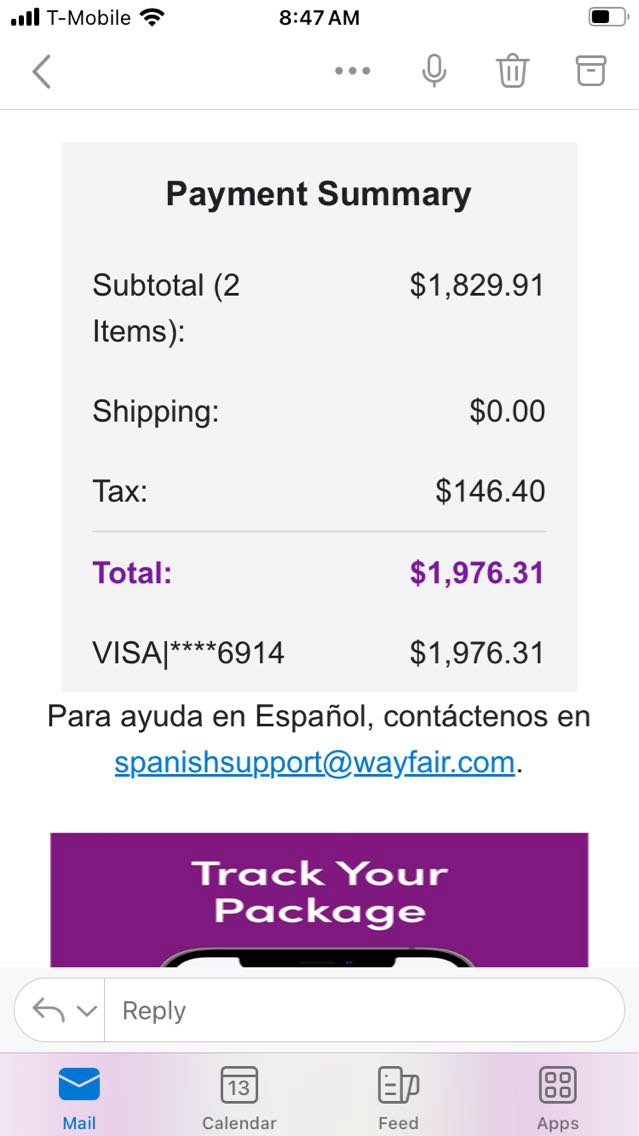Viewport: 639px width, 1136px height.
Task: Open the Feed tab
Action: click(x=398, y=1096)
